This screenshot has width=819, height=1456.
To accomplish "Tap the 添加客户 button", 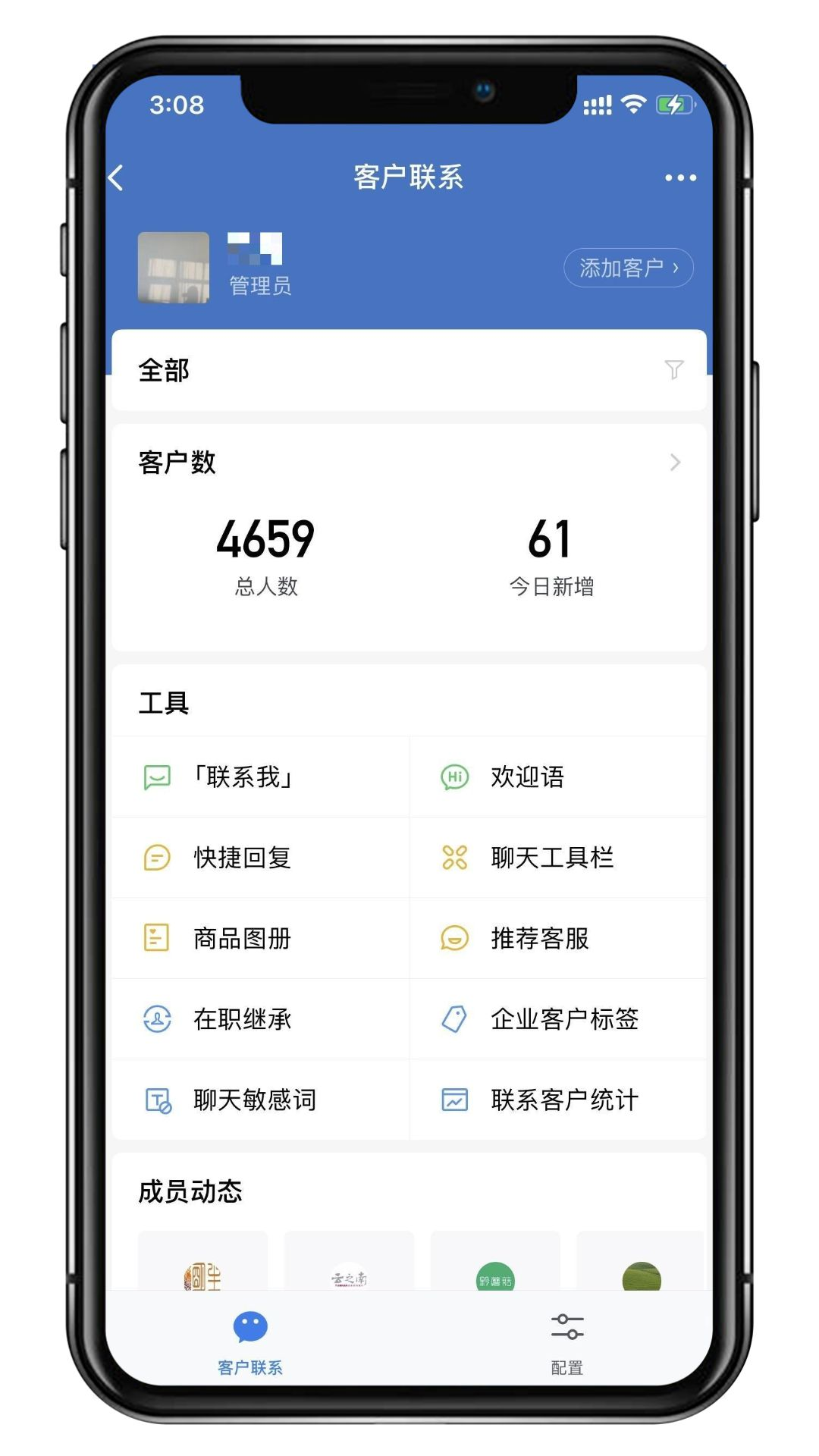I will (x=628, y=268).
